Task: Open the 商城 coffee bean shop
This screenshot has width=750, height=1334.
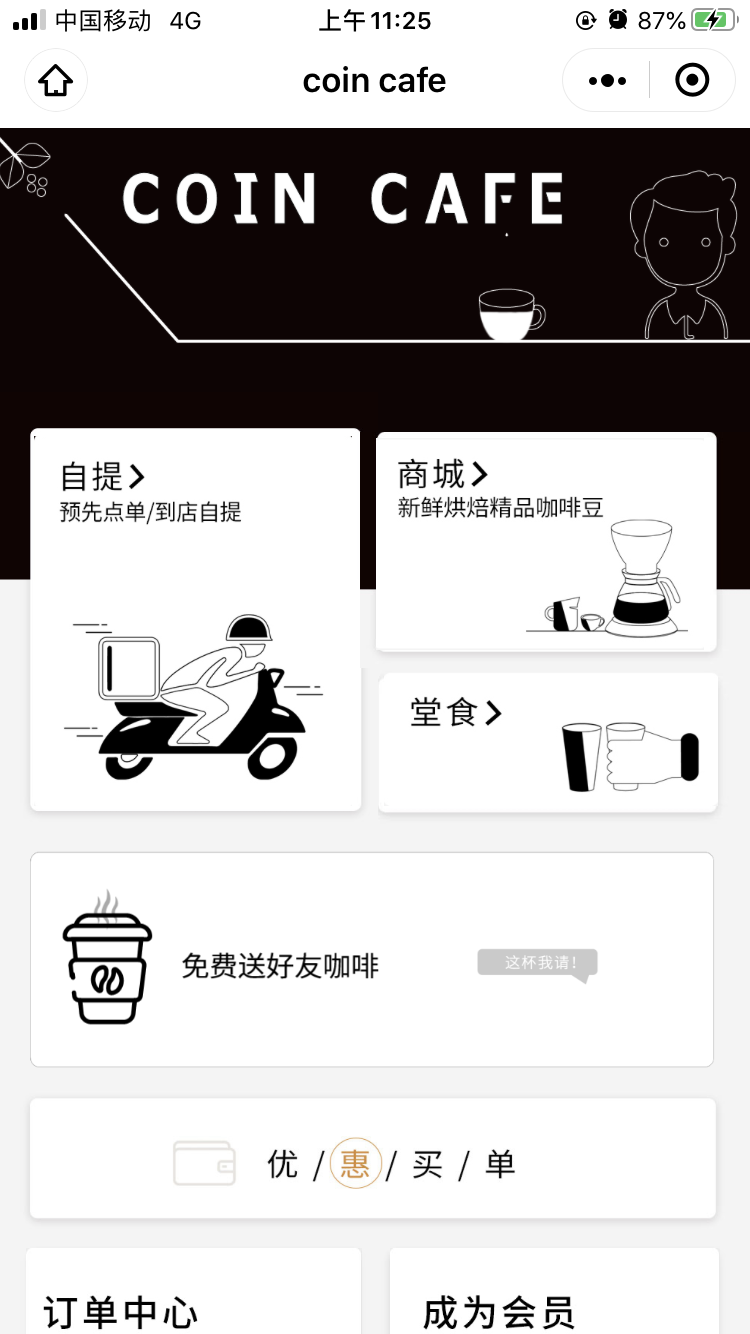Action: pos(546,542)
